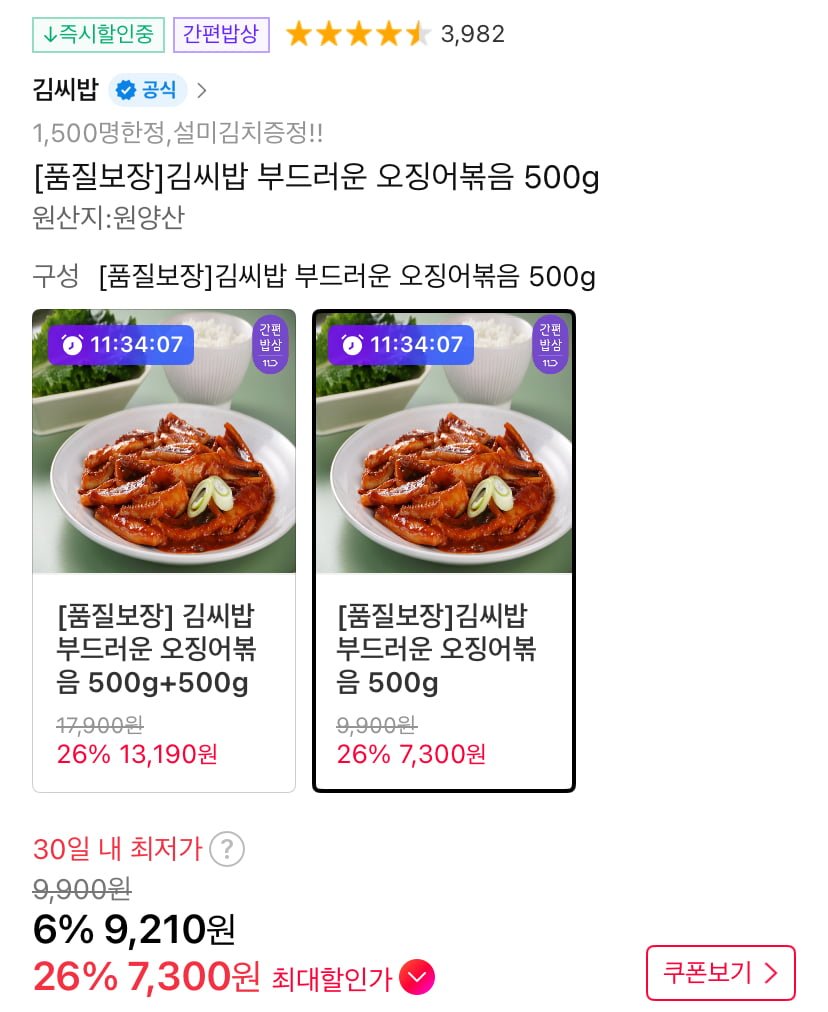Tap the 쿠폰보기 button
Image resolution: width=828 pixels, height=1012 pixels.
(720, 973)
